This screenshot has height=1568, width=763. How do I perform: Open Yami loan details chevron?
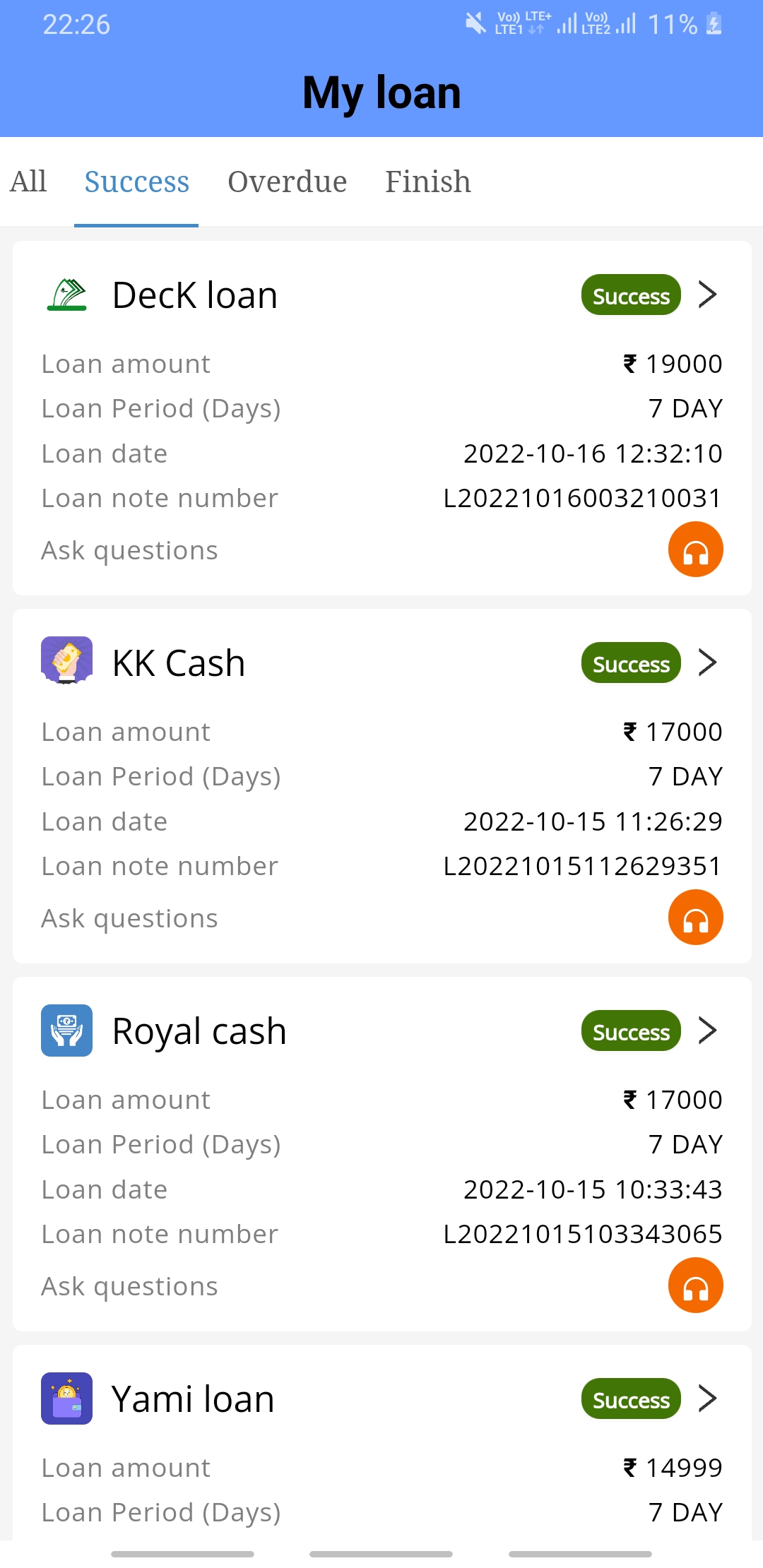[x=707, y=1398]
